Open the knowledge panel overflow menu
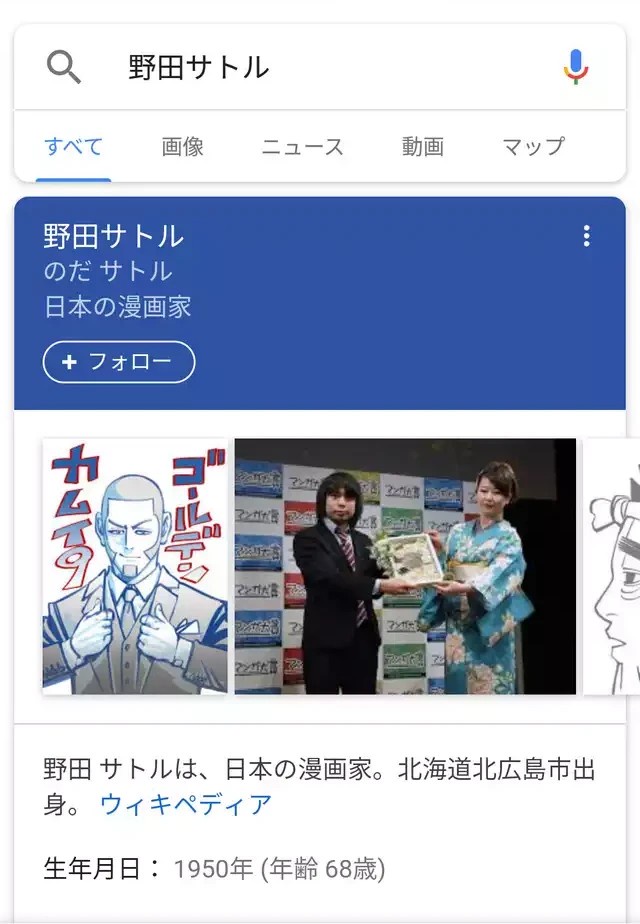 [x=586, y=236]
